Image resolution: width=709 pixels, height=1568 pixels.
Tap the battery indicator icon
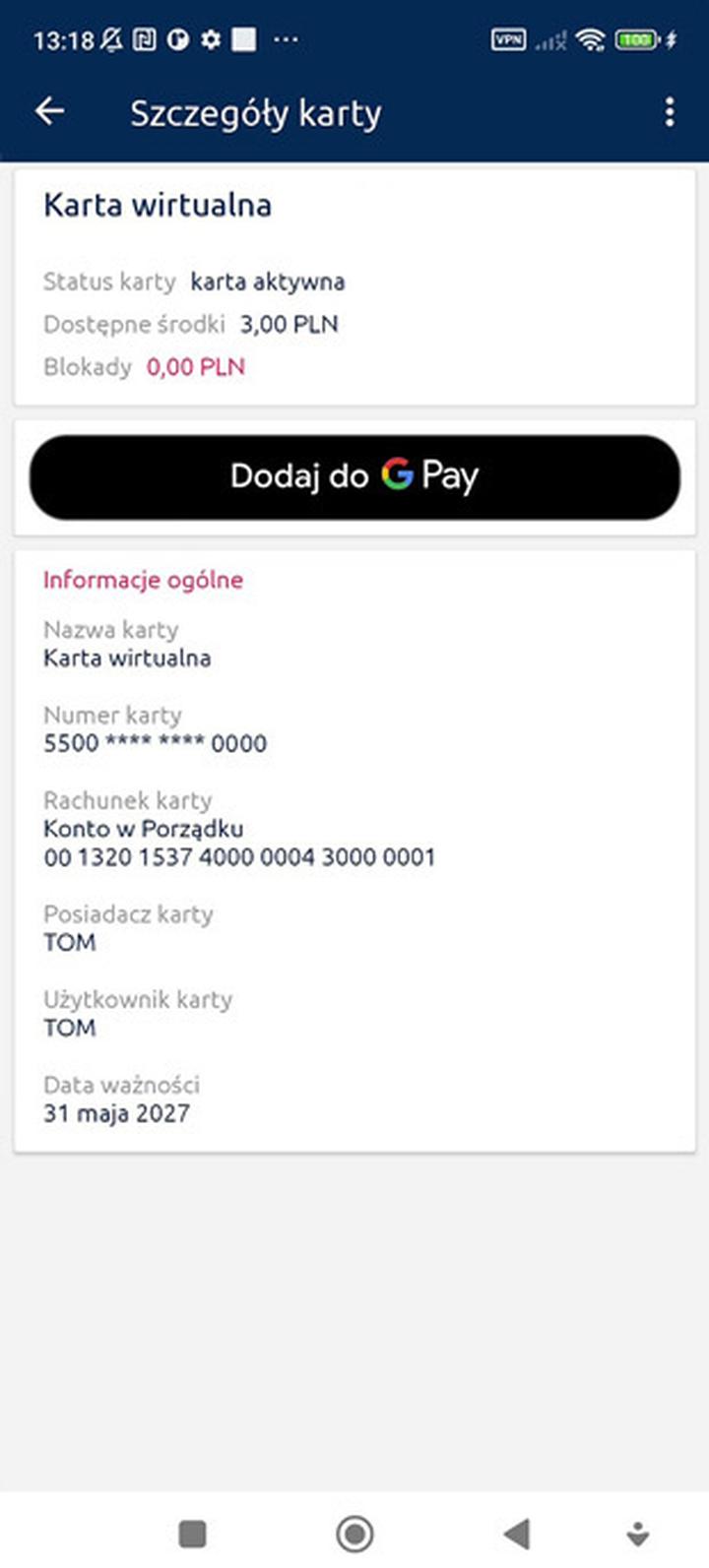point(636,40)
